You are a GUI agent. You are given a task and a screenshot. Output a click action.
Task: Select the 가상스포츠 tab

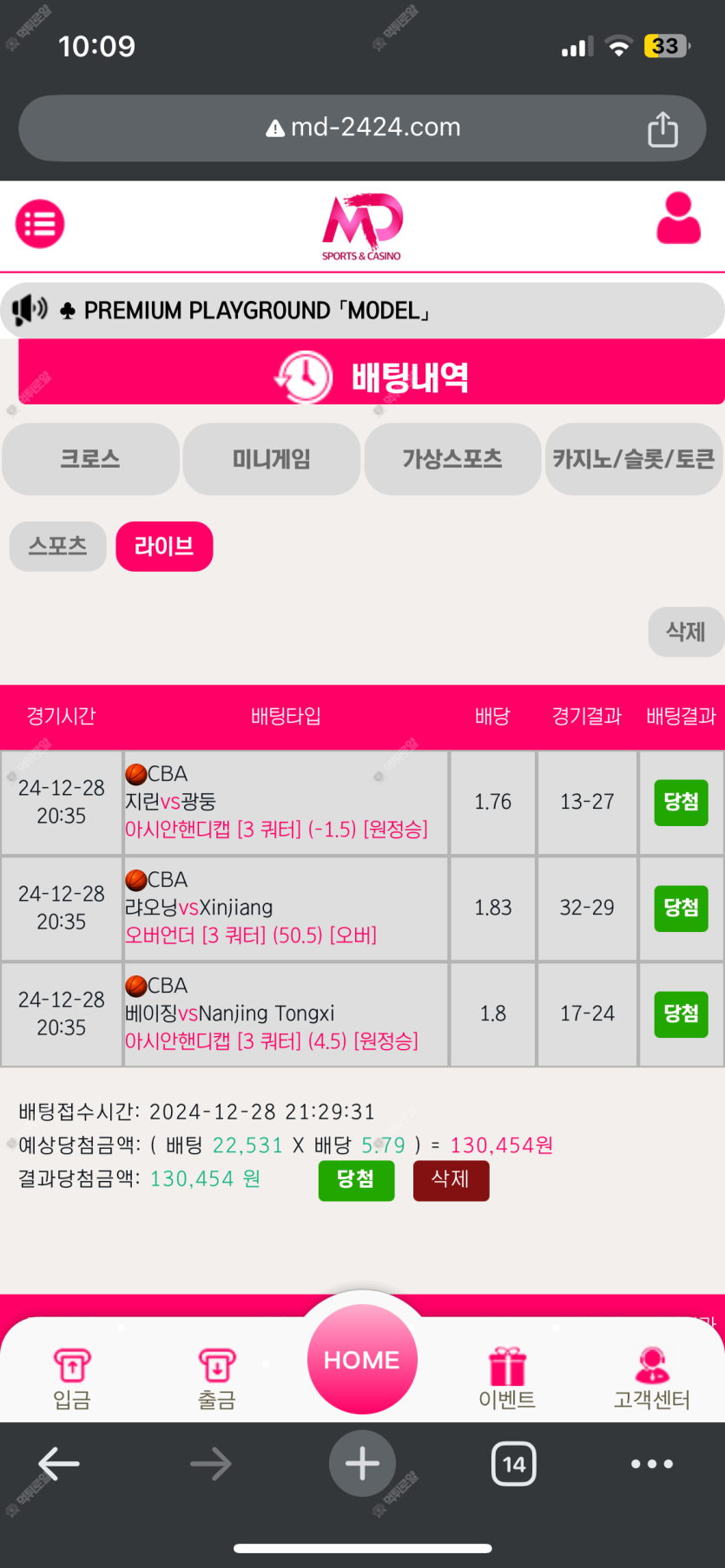click(x=452, y=459)
